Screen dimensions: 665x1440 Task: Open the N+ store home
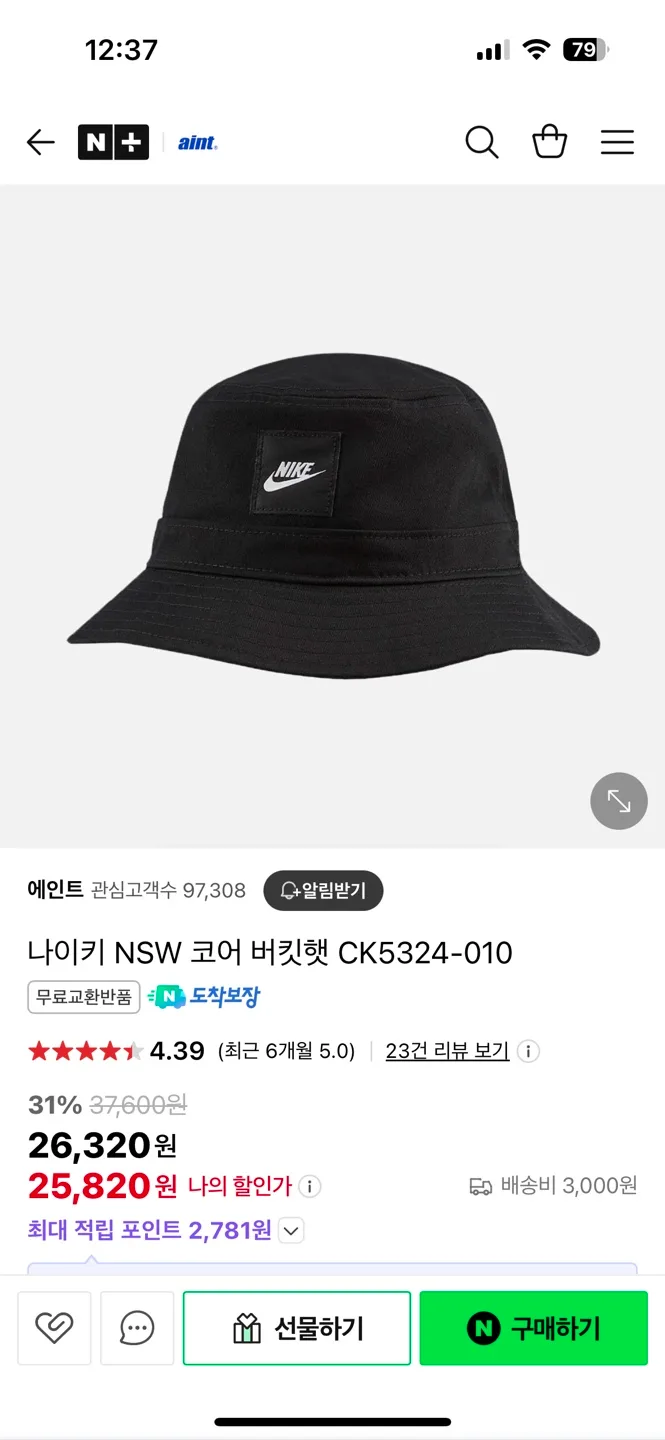tap(113, 143)
